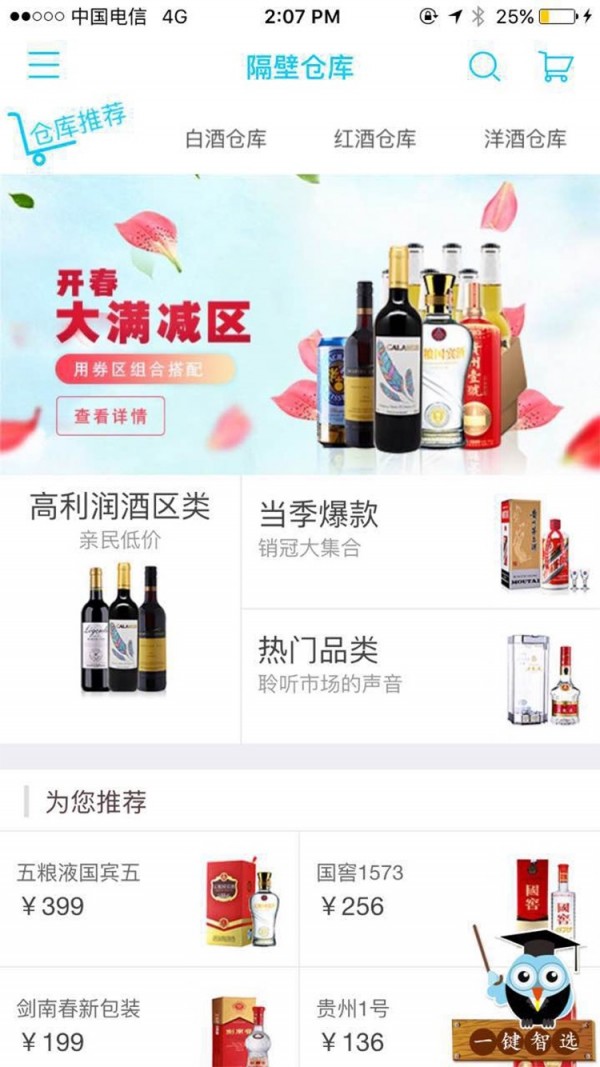This screenshot has height=1067, width=600.
Task: Open the search magnifier icon
Action: coord(484,67)
